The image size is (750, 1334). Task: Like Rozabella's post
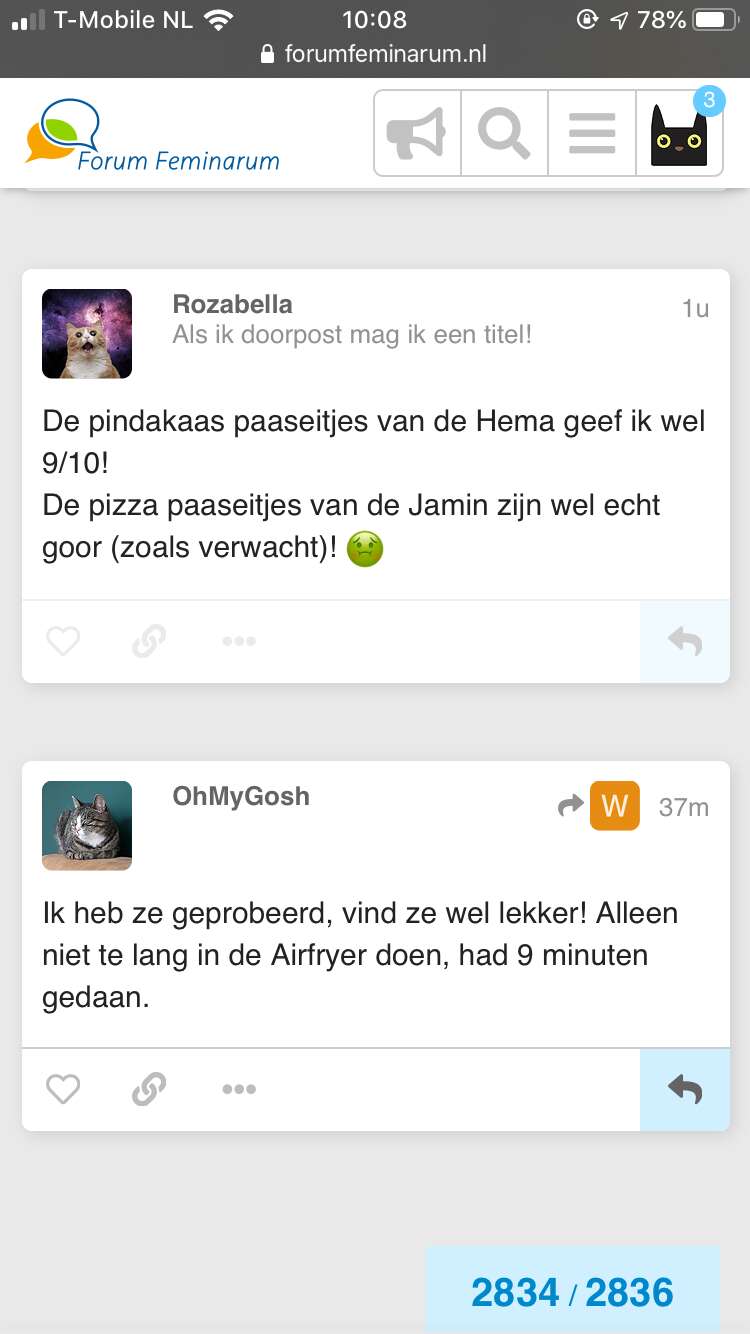coord(63,641)
